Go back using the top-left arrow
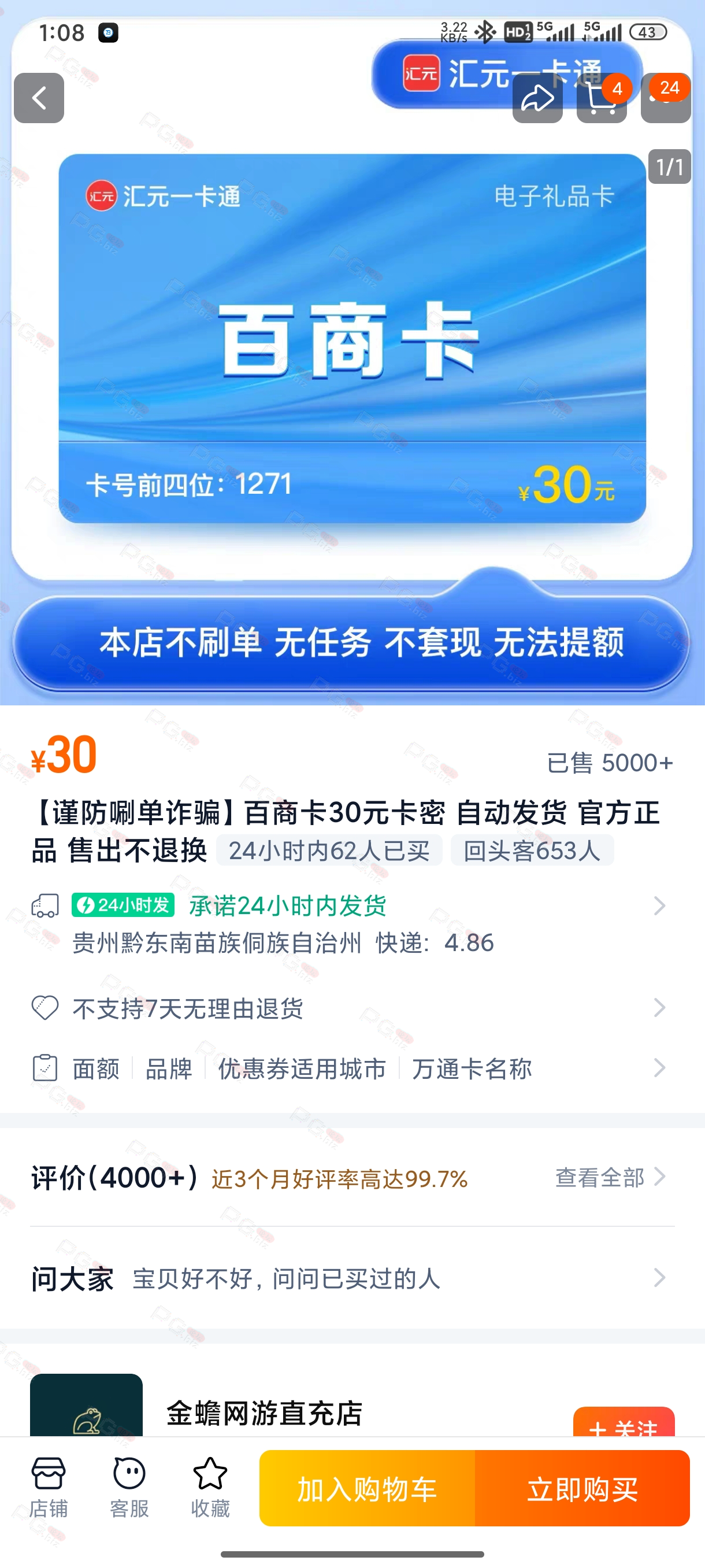This screenshot has width=705, height=1568. (x=39, y=98)
